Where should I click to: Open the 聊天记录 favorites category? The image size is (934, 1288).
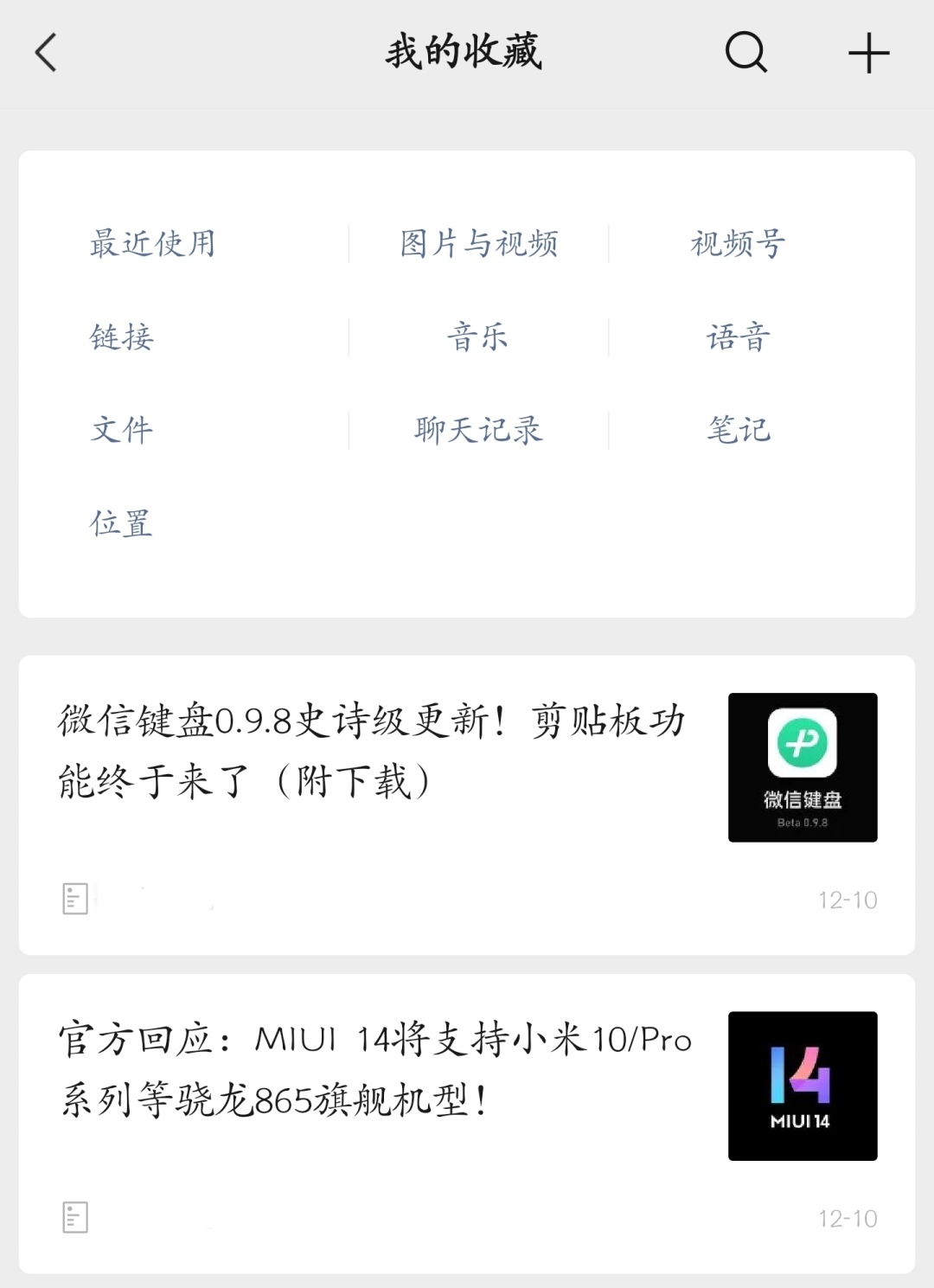coord(478,430)
